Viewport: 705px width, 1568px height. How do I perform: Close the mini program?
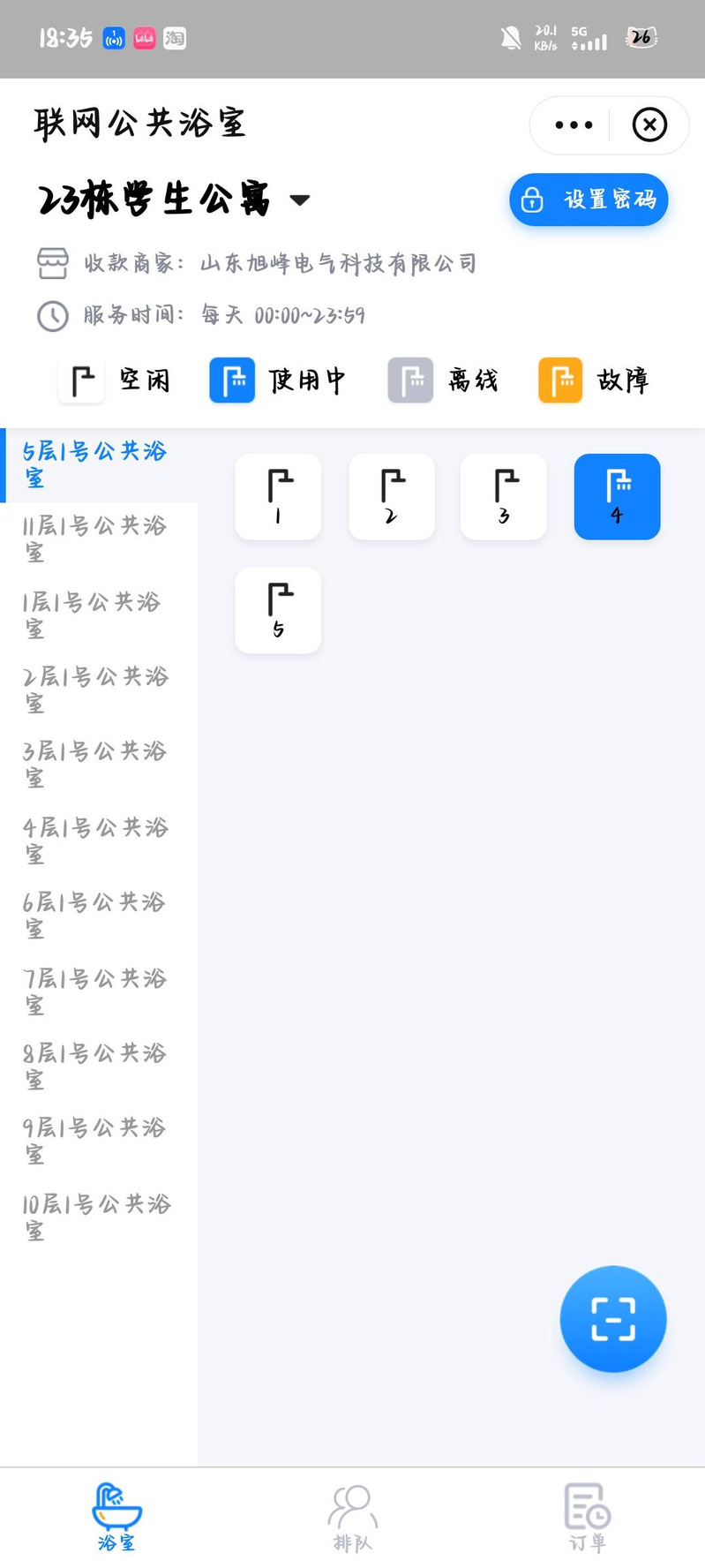[649, 124]
